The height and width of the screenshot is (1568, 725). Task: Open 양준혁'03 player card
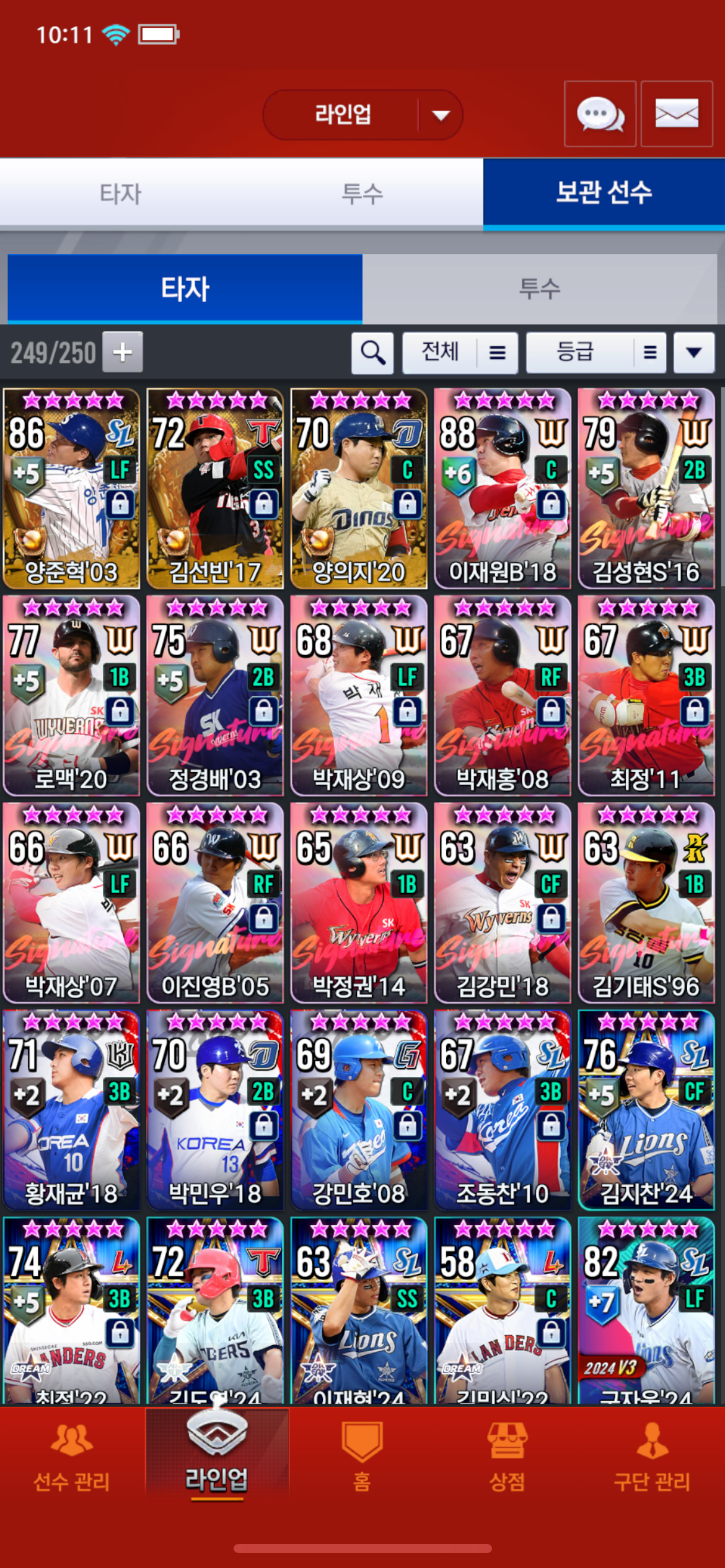(x=71, y=488)
